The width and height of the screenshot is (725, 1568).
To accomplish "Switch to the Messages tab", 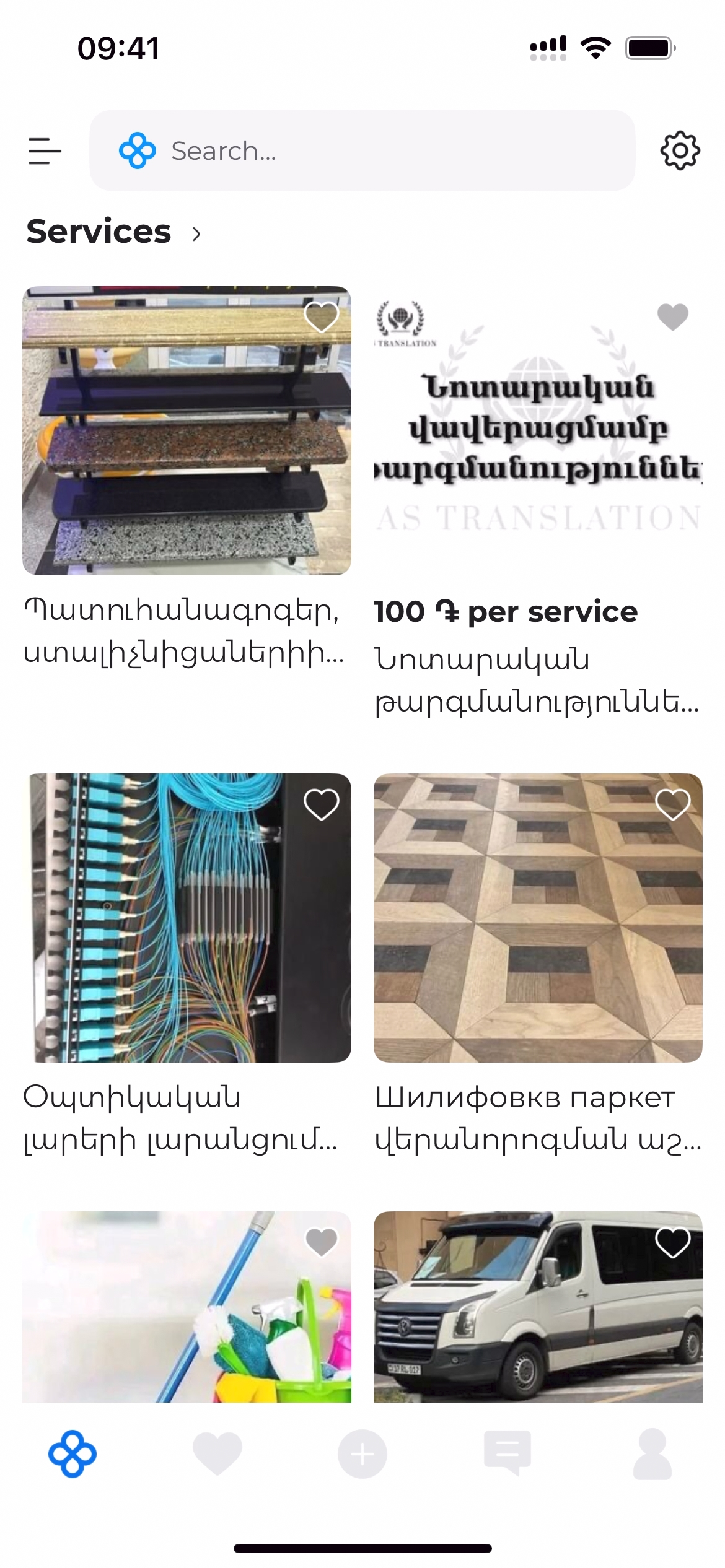I will [x=507, y=1453].
